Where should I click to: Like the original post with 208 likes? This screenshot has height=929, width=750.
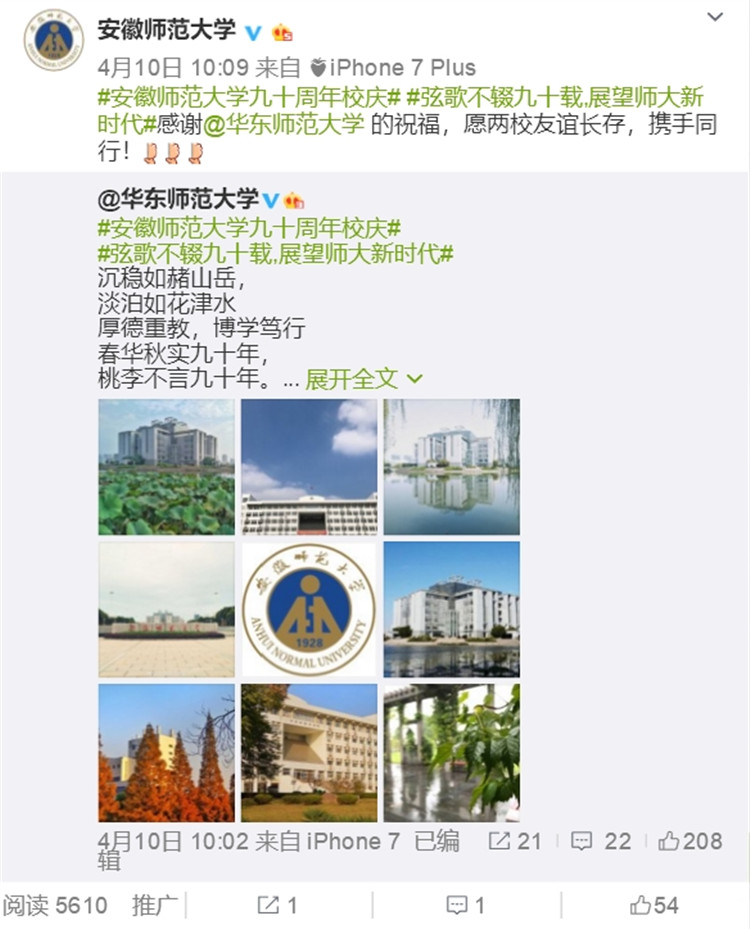(690, 841)
